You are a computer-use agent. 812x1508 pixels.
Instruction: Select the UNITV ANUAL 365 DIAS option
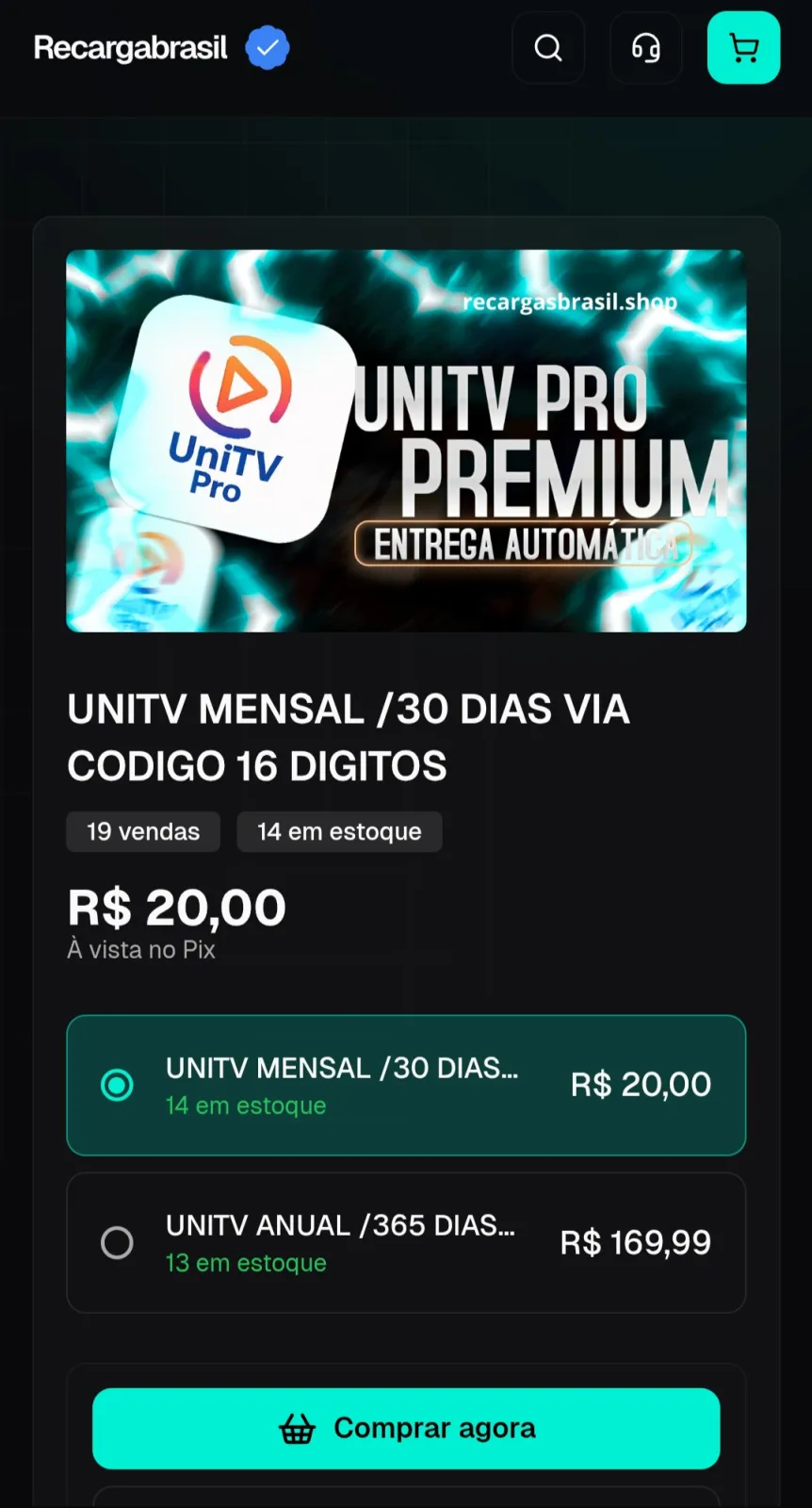(405, 1242)
